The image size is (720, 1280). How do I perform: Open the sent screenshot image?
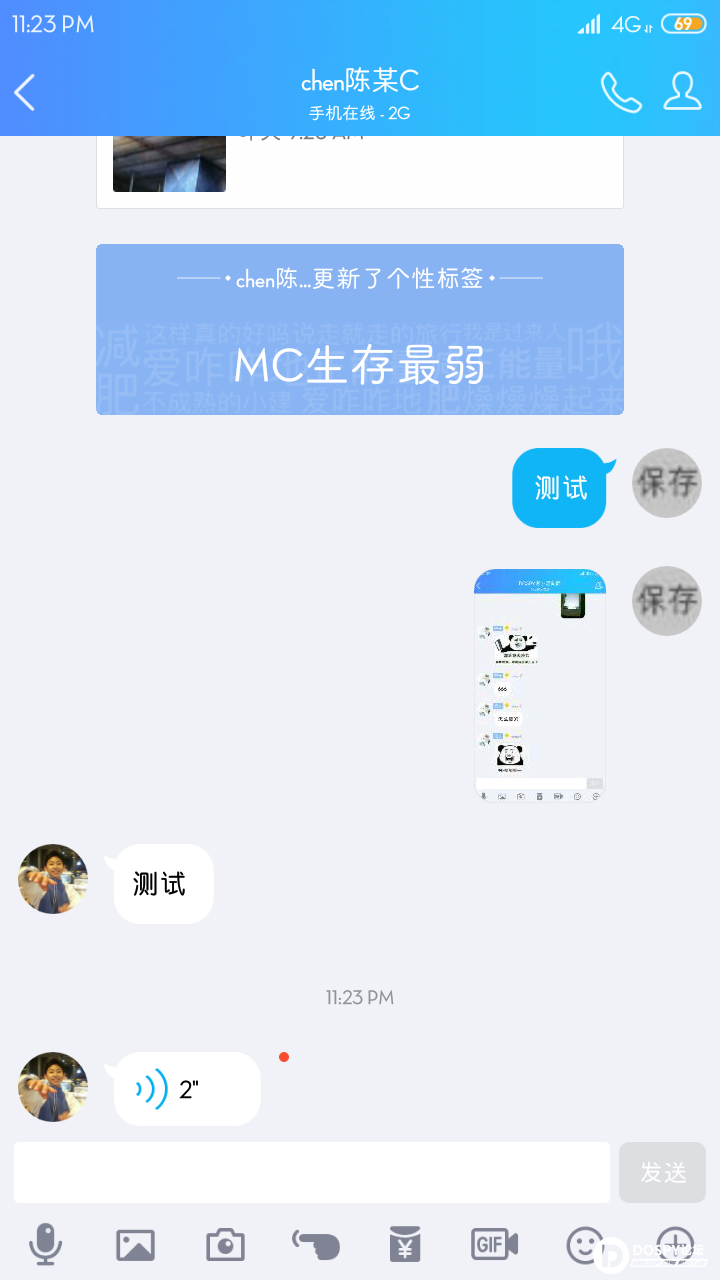click(540, 685)
